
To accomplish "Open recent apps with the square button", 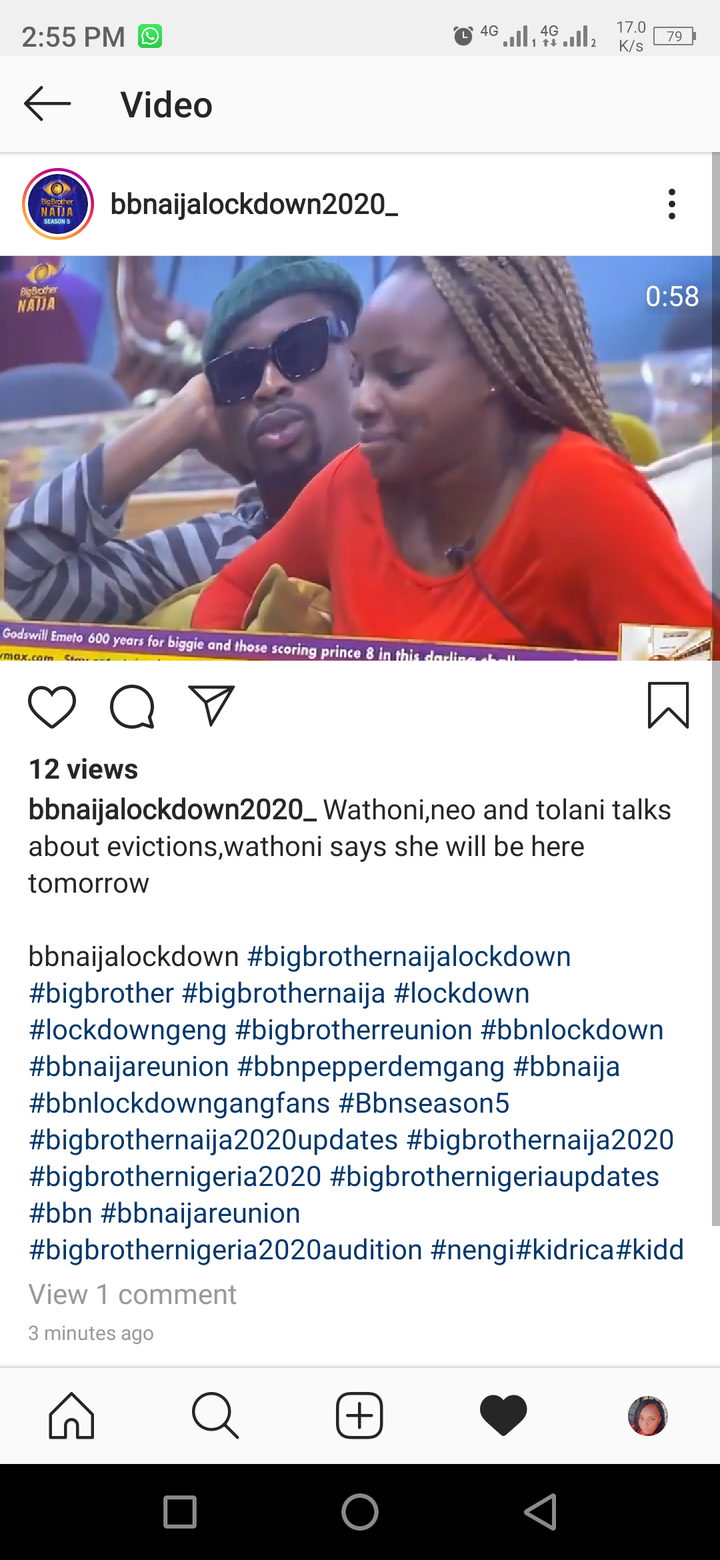I will click(x=180, y=1512).
